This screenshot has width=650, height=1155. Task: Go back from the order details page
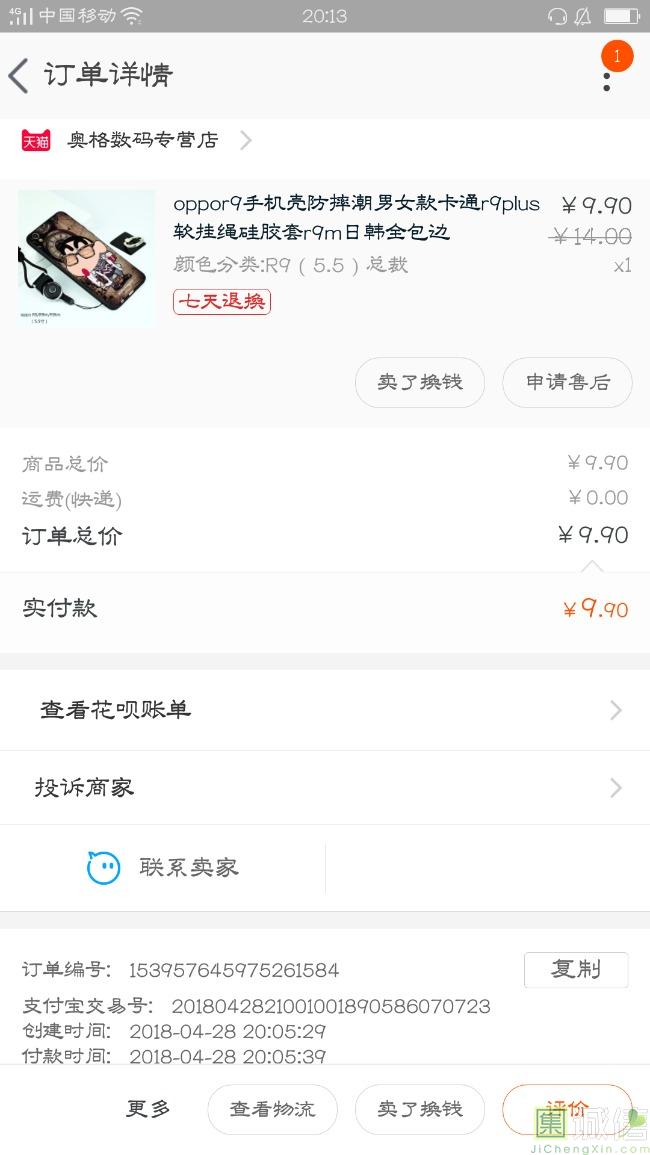[20, 76]
